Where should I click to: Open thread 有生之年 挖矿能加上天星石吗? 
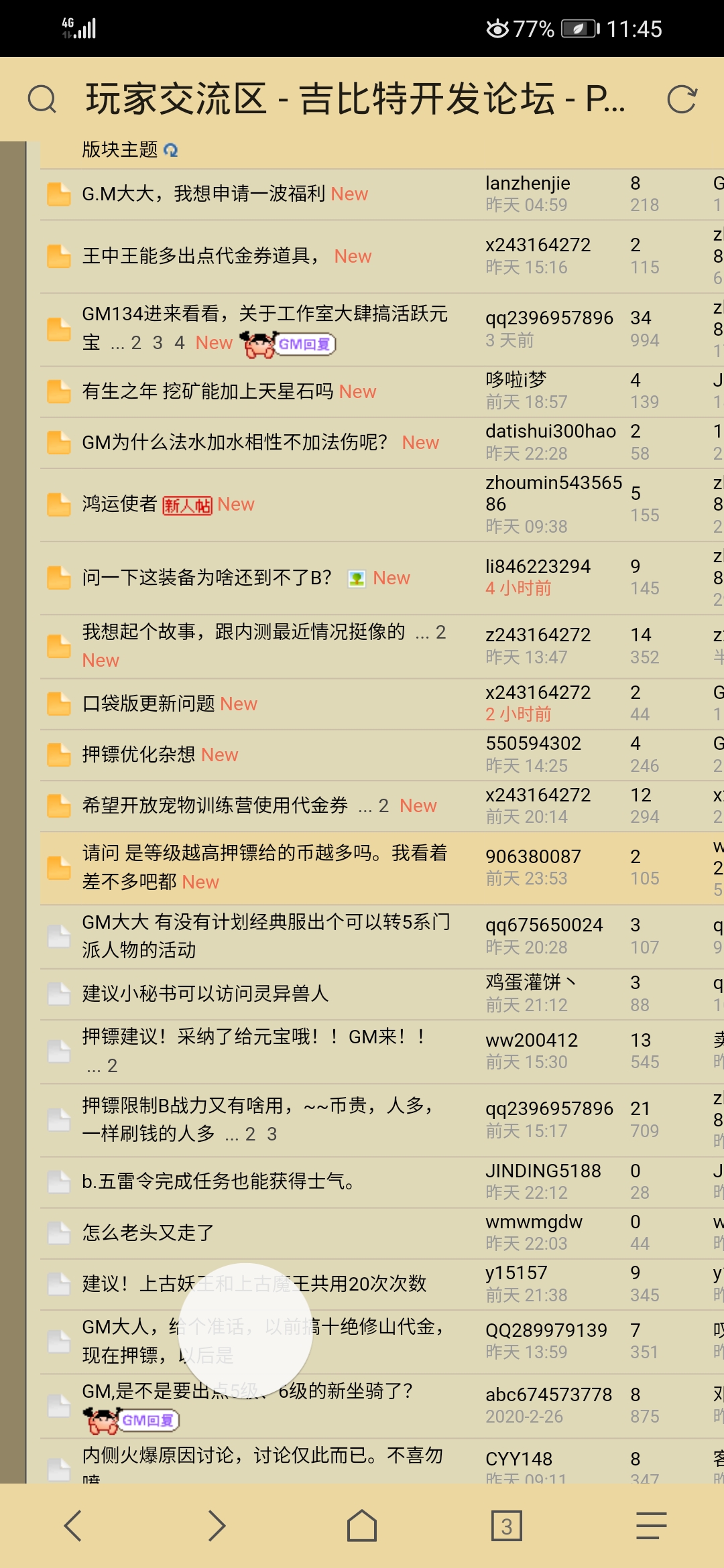[208, 391]
